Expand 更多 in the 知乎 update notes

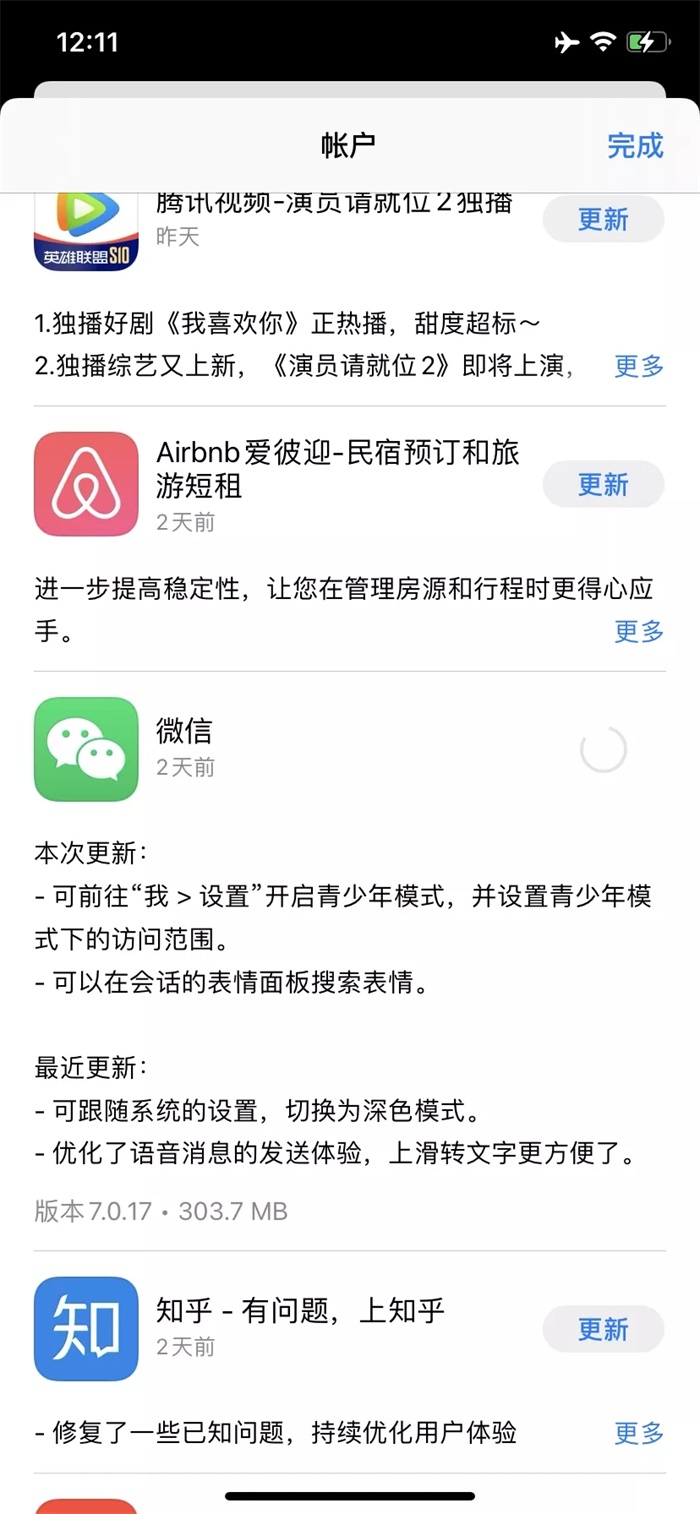point(639,1433)
